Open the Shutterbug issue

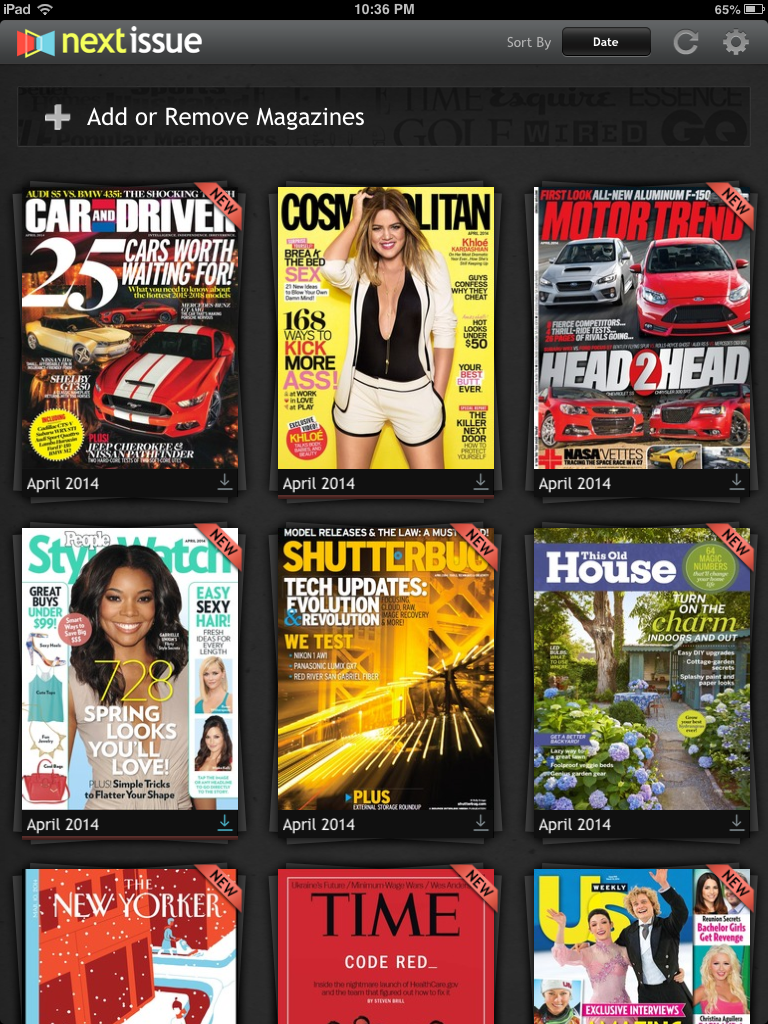[386, 668]
